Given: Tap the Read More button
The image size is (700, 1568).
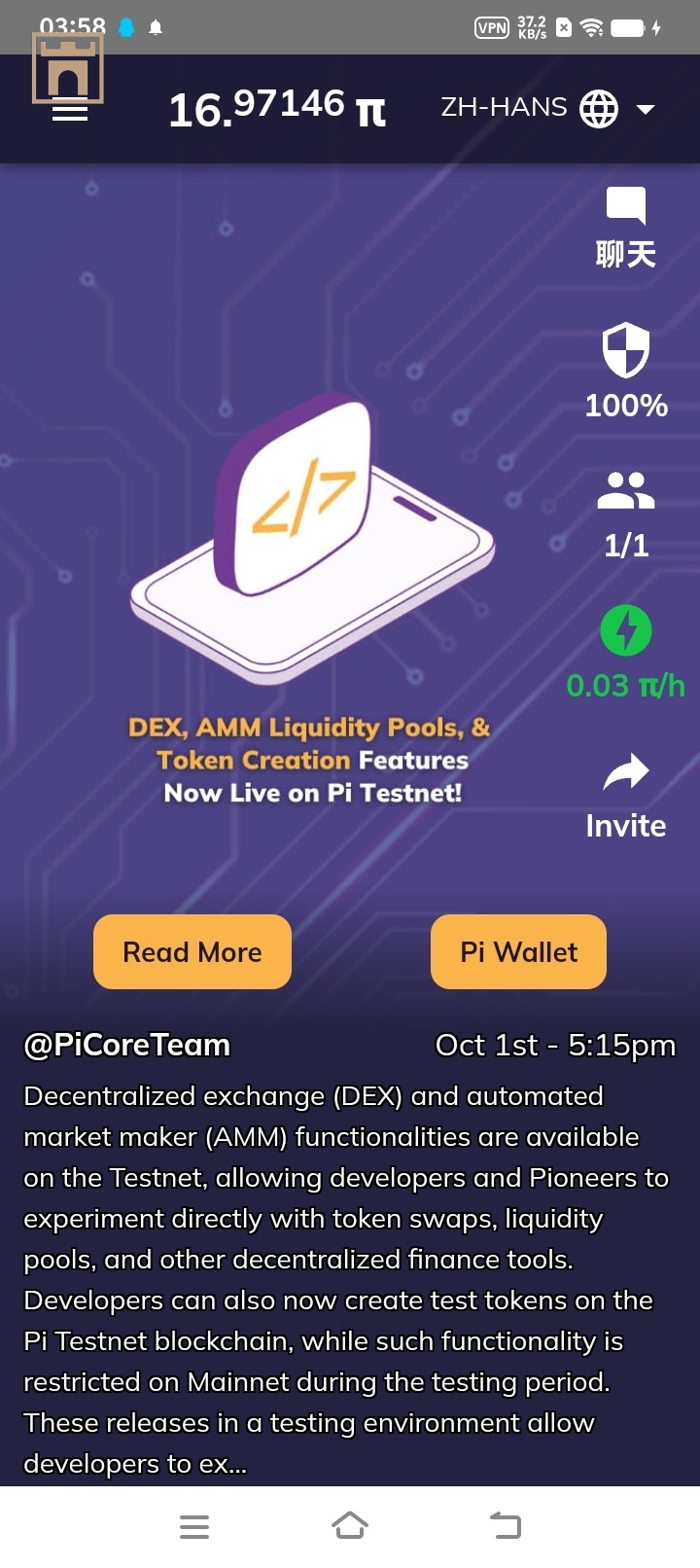Looking at the screenshot, I should pos(192,951).
